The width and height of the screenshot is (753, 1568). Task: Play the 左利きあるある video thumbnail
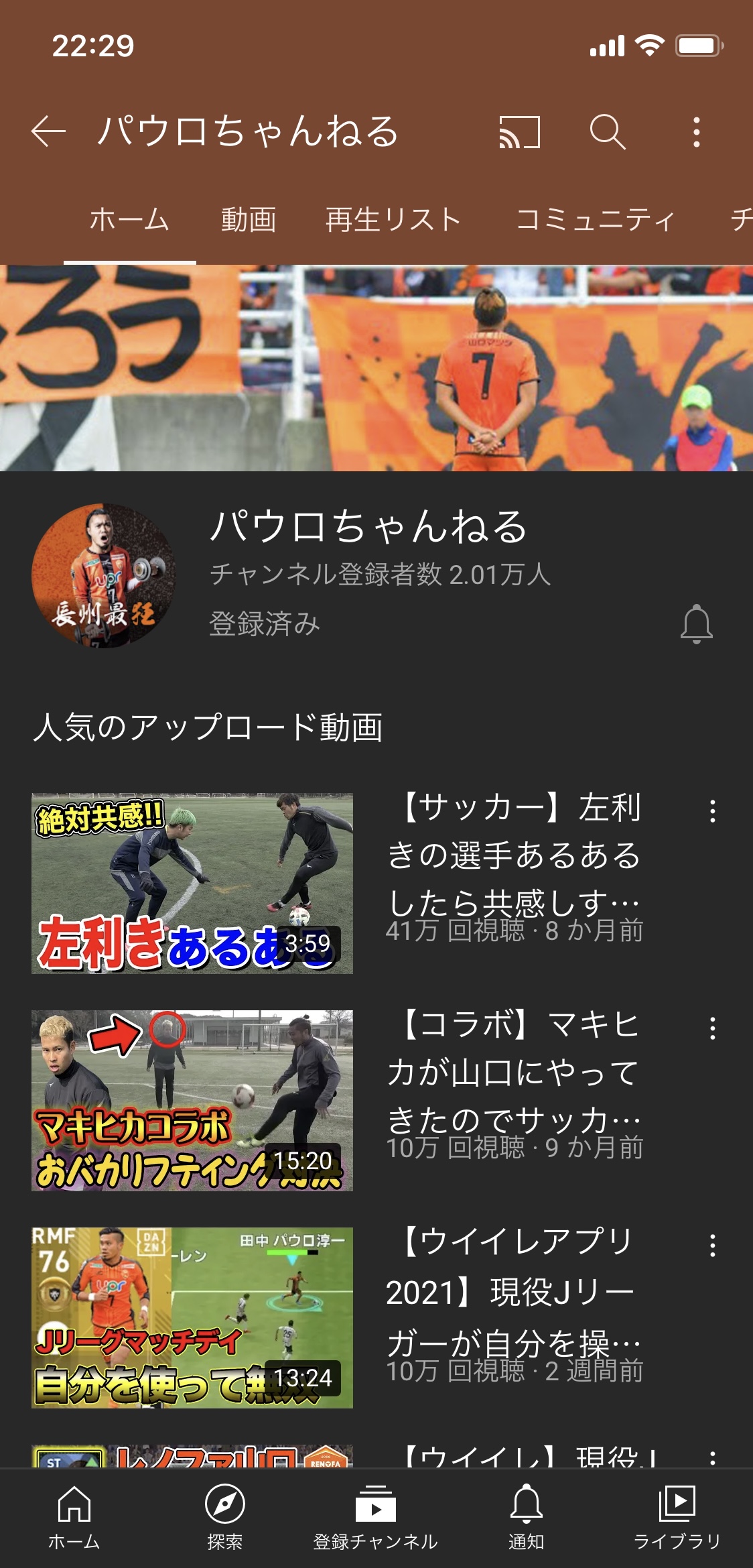point(192,884)
